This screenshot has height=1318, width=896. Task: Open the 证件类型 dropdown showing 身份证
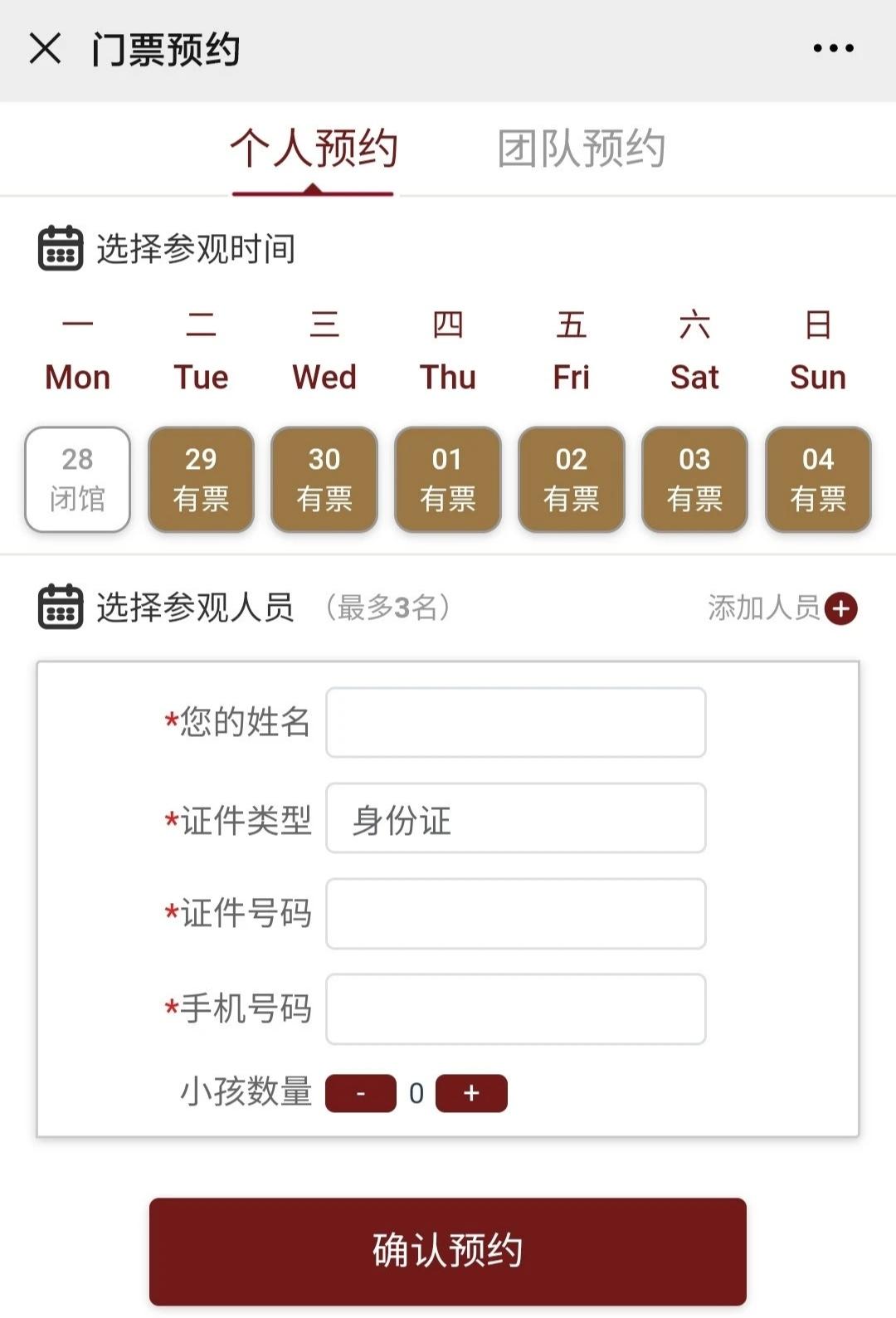point(515,818)
